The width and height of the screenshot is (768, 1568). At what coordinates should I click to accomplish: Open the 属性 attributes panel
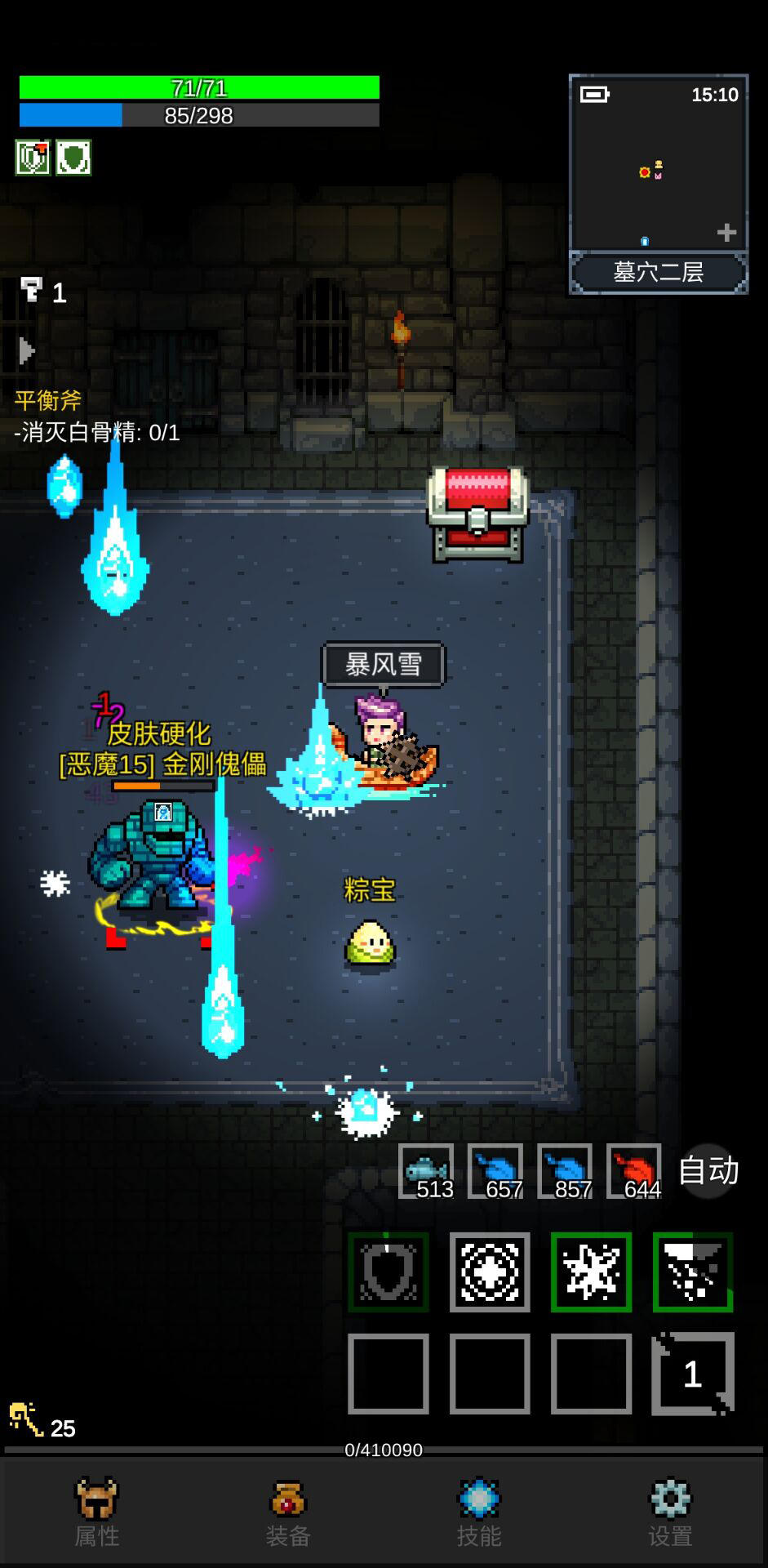point(96,1515)
